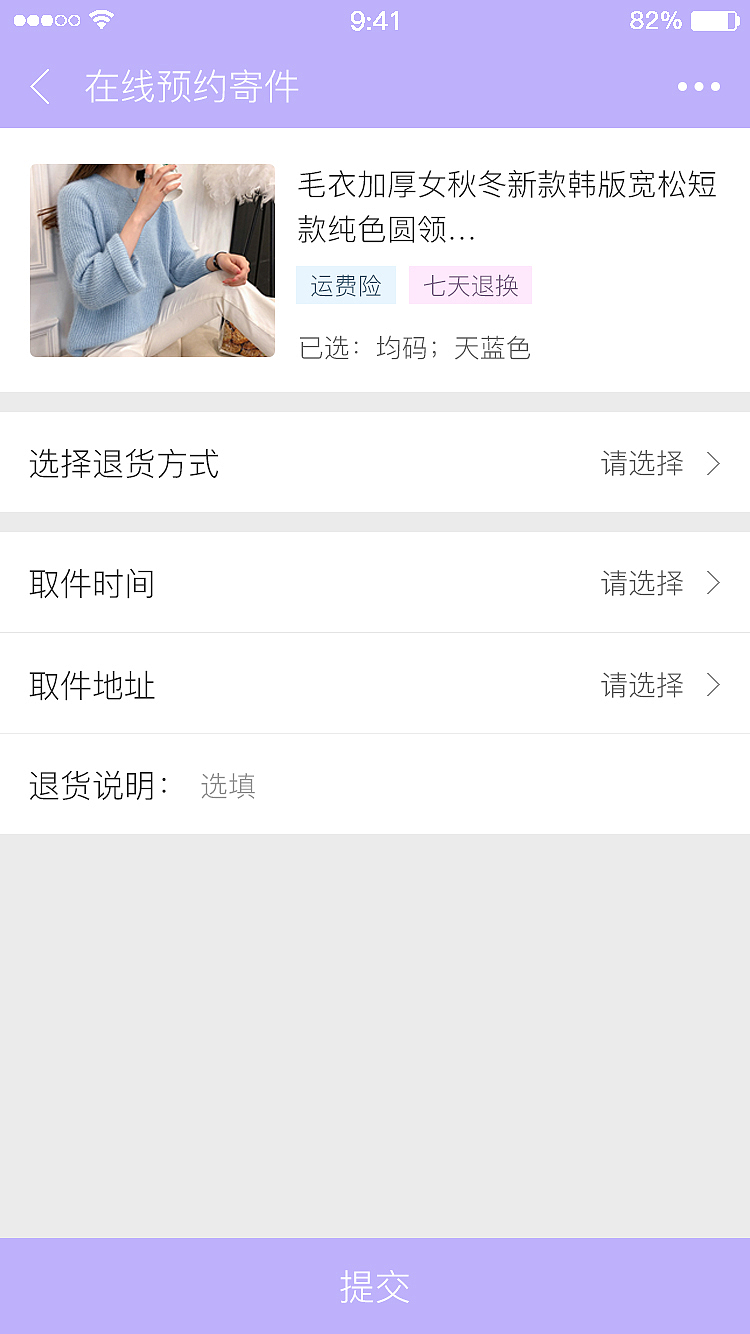Open the sweater product photo
The height and width of the screenshot is (1334, 750).
152,260
